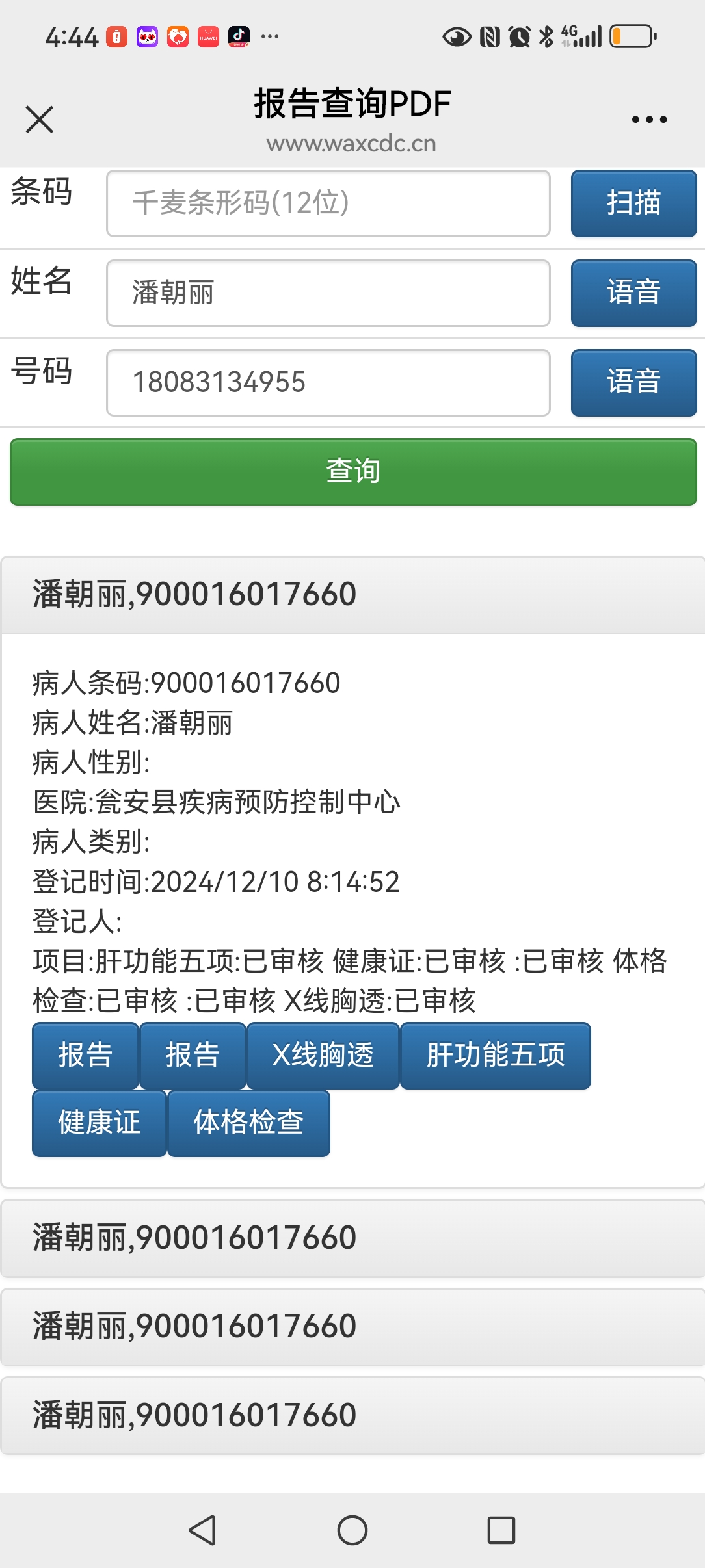
Task: Close the 报告查询PDF web page
Action: point(40,120)
